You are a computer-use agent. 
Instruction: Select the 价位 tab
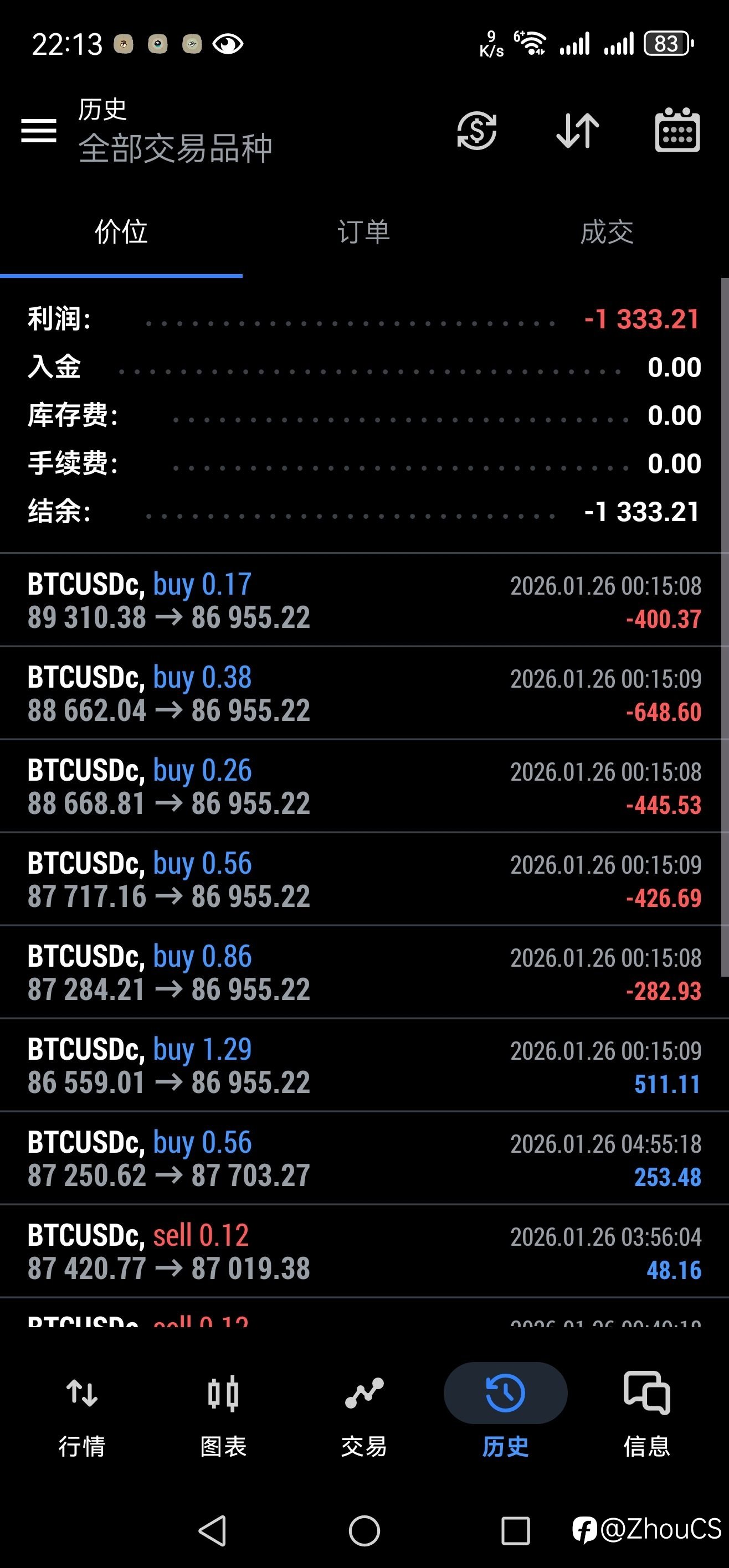click(121, 233)
